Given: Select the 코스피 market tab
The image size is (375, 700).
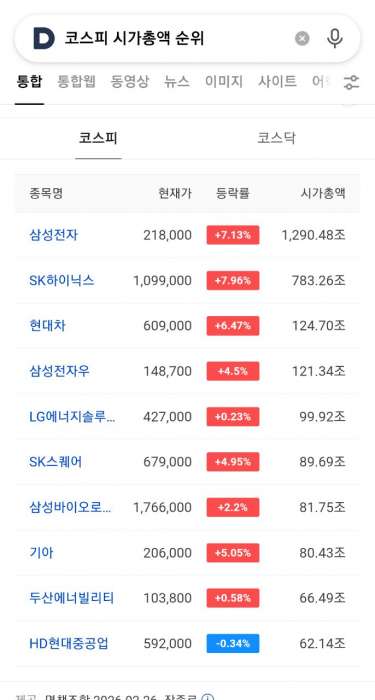Looking at the screenshot, I should tap(98, 138).
